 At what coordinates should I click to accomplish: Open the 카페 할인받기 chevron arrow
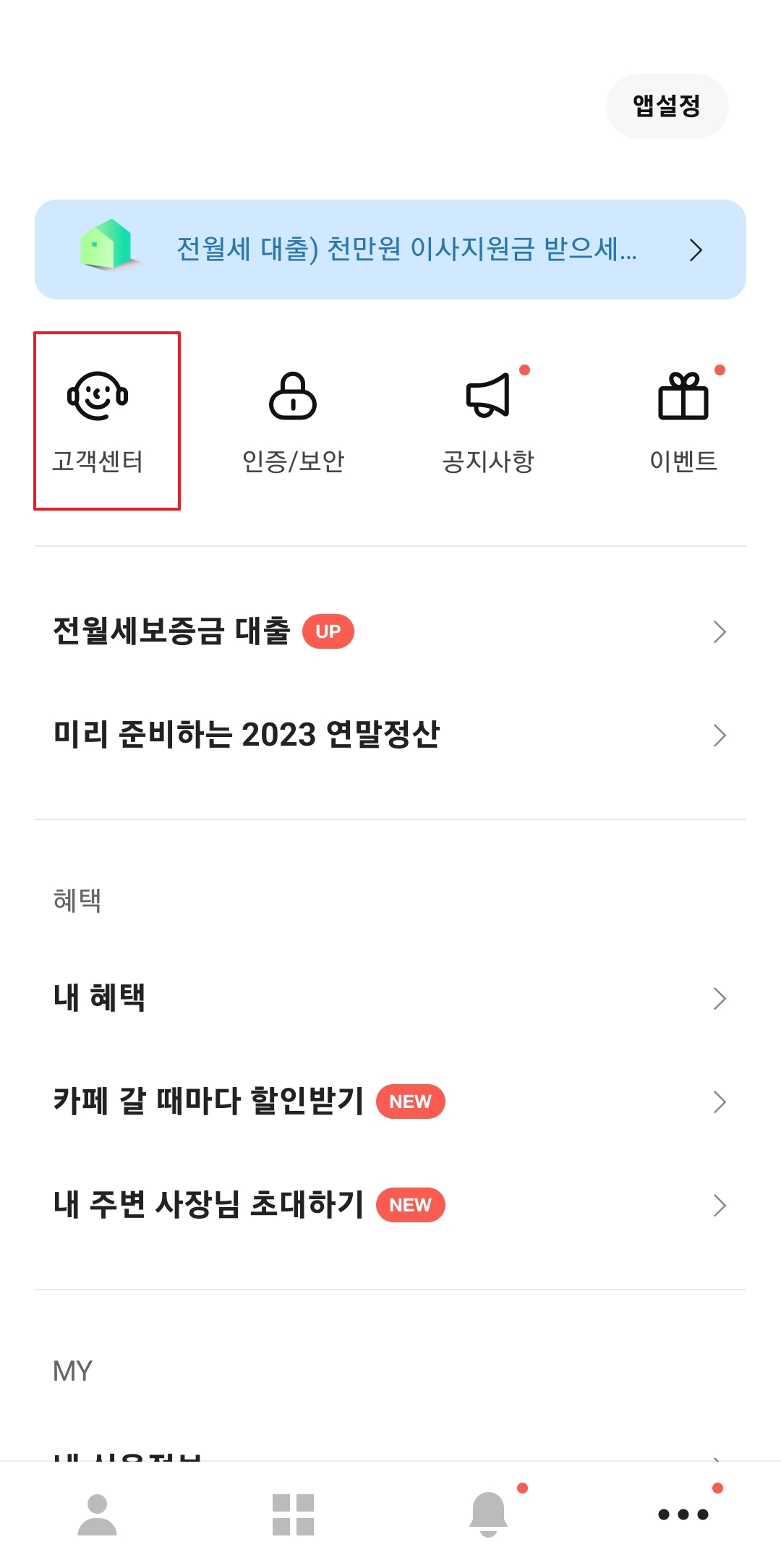coord(720,1102)
